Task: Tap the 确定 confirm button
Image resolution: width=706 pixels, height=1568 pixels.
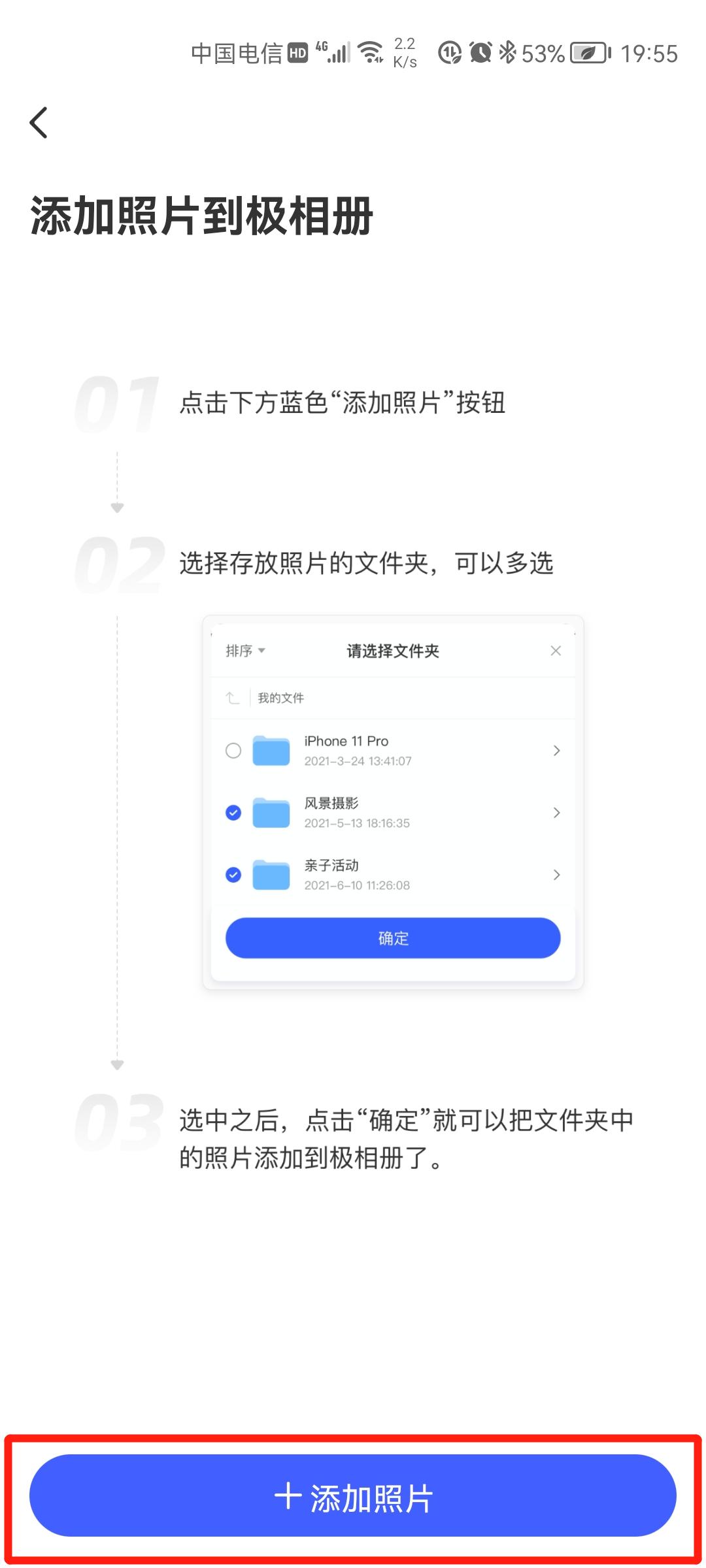Action: [x=392, y=938]
